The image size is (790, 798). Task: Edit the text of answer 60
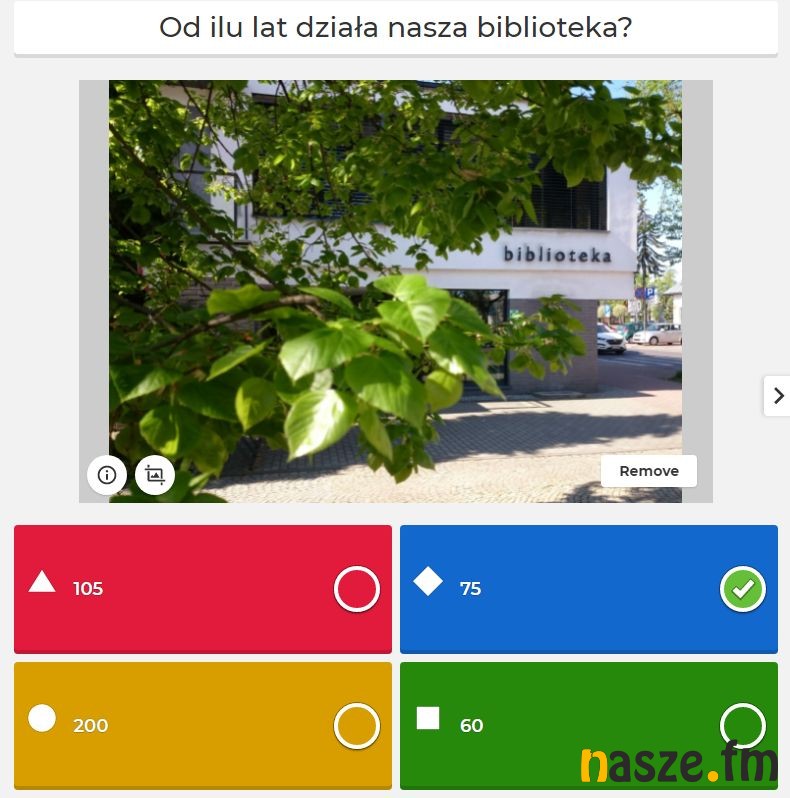575,726
